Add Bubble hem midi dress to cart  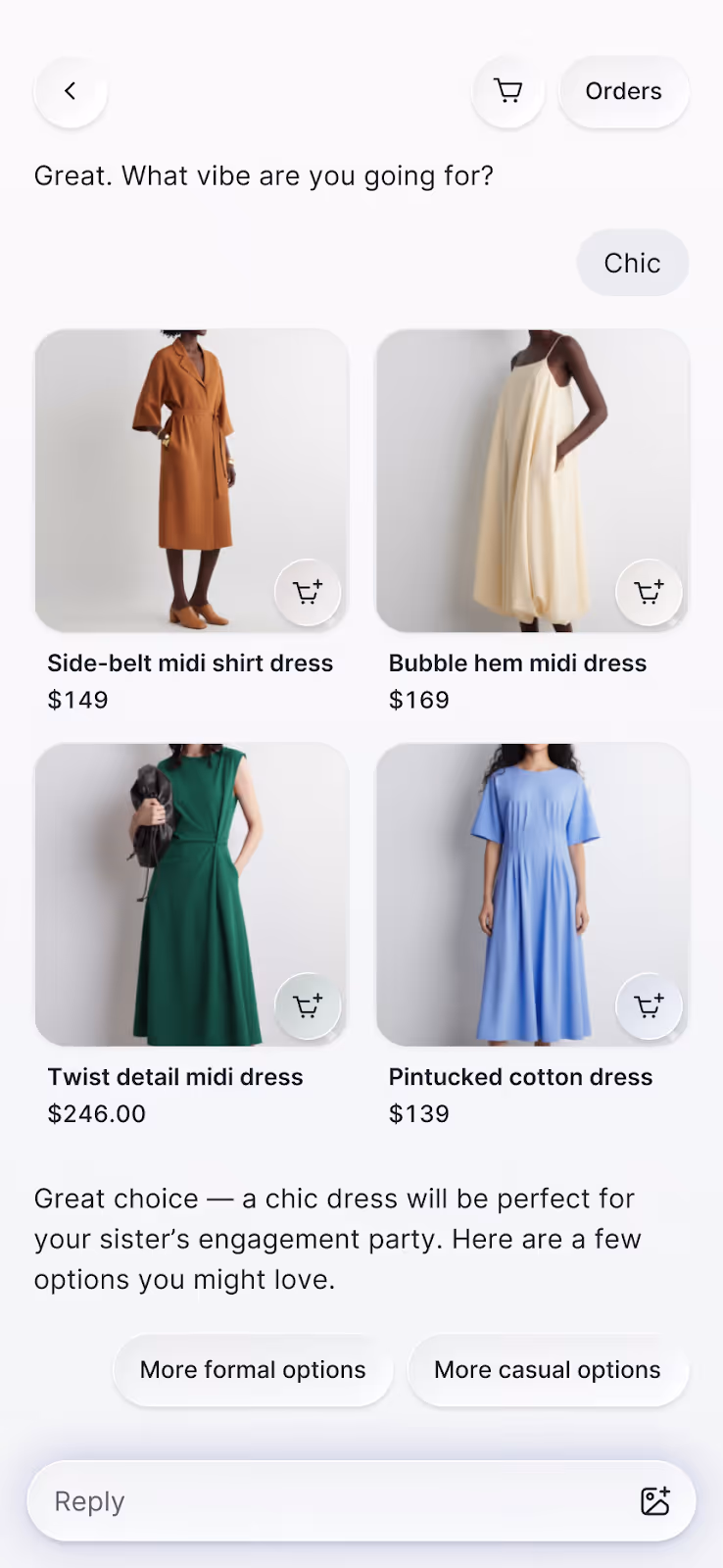pyautogui.click(x=649, y=592)
